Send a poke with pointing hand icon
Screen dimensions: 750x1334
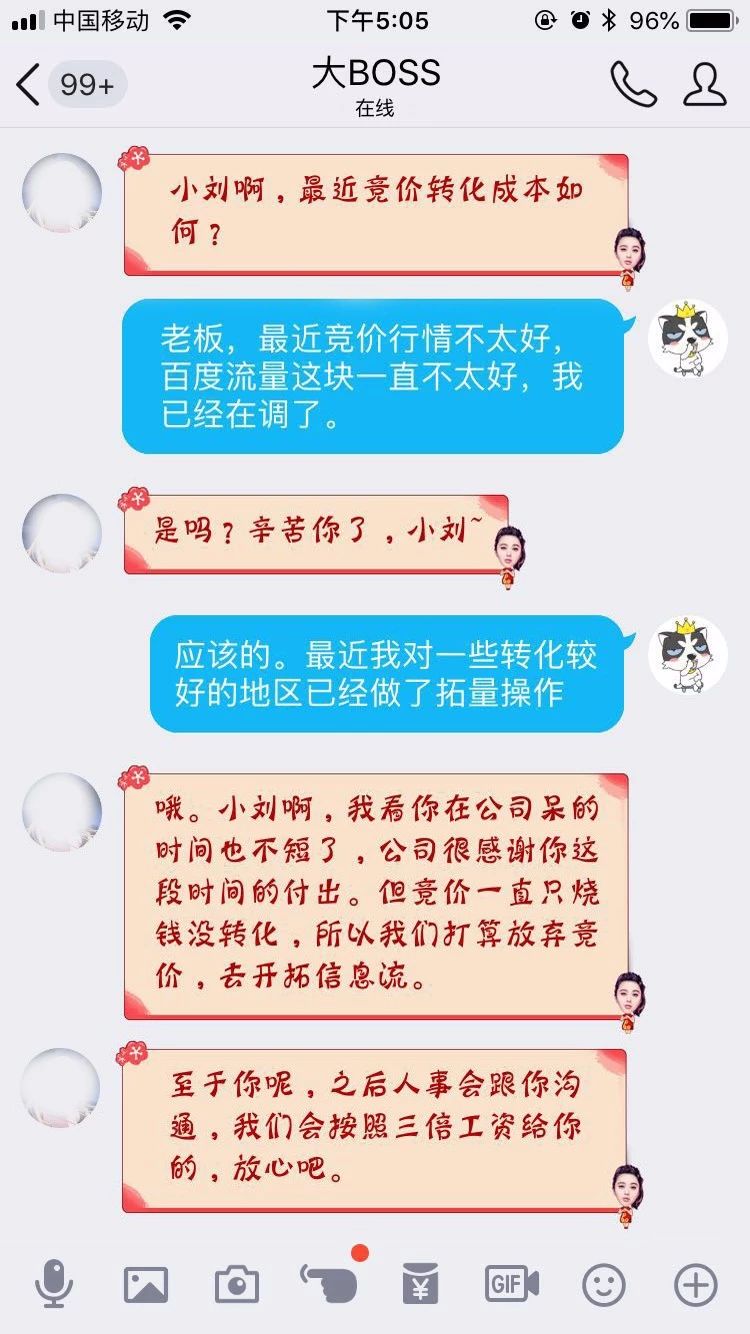pos(328,1282)
